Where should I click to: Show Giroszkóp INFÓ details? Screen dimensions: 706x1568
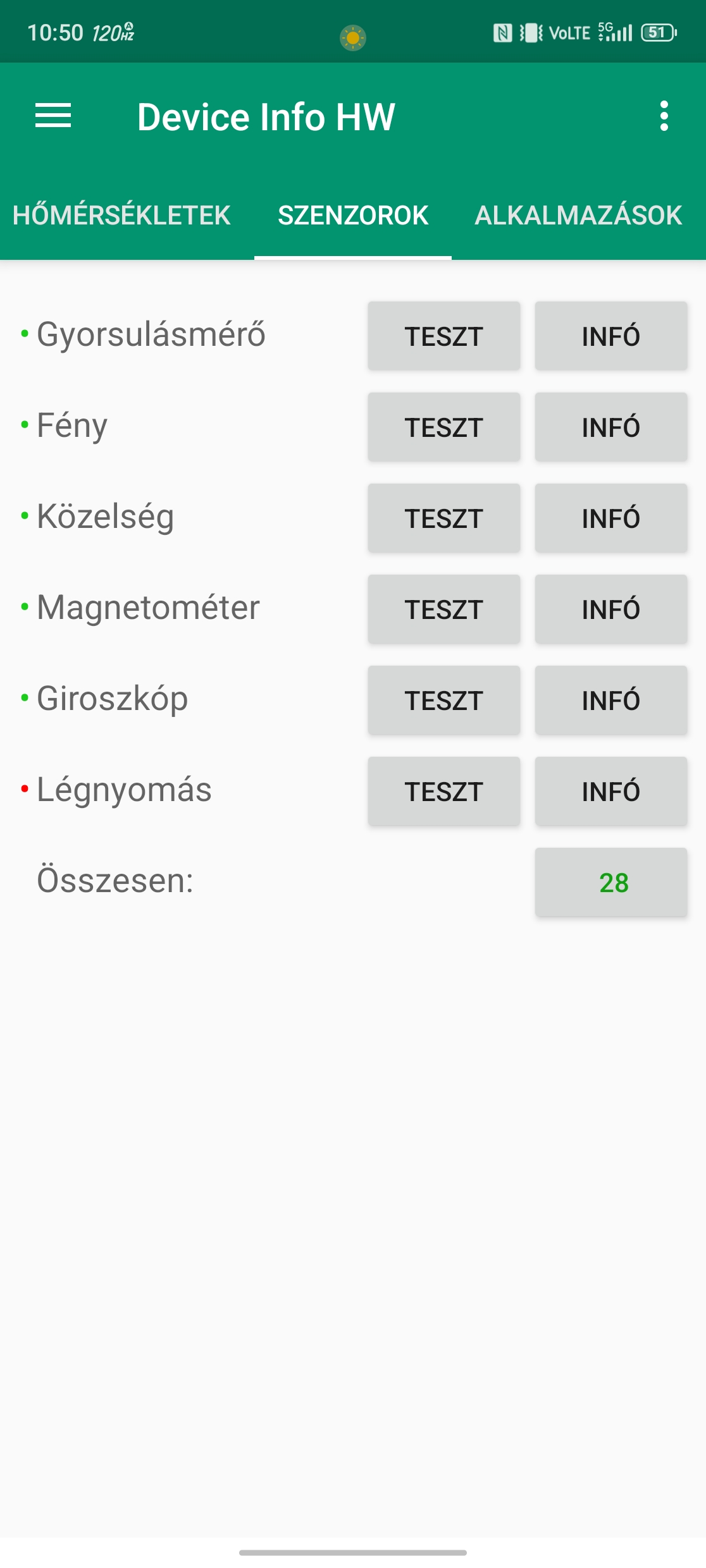pos(611,700)
